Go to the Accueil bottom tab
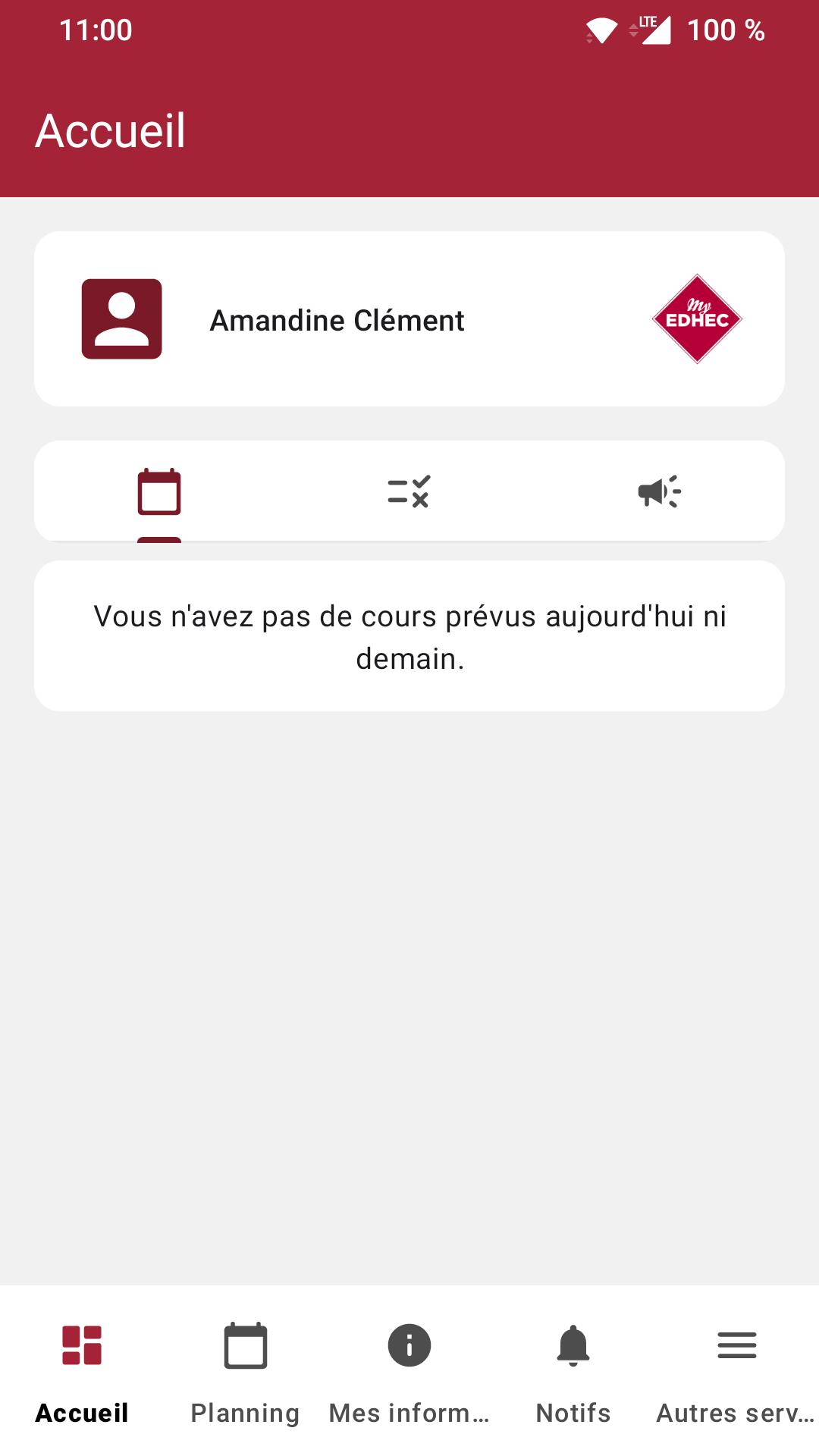Image resolution: width=819 pixels, height=1456 pixels. (82, 1371)
